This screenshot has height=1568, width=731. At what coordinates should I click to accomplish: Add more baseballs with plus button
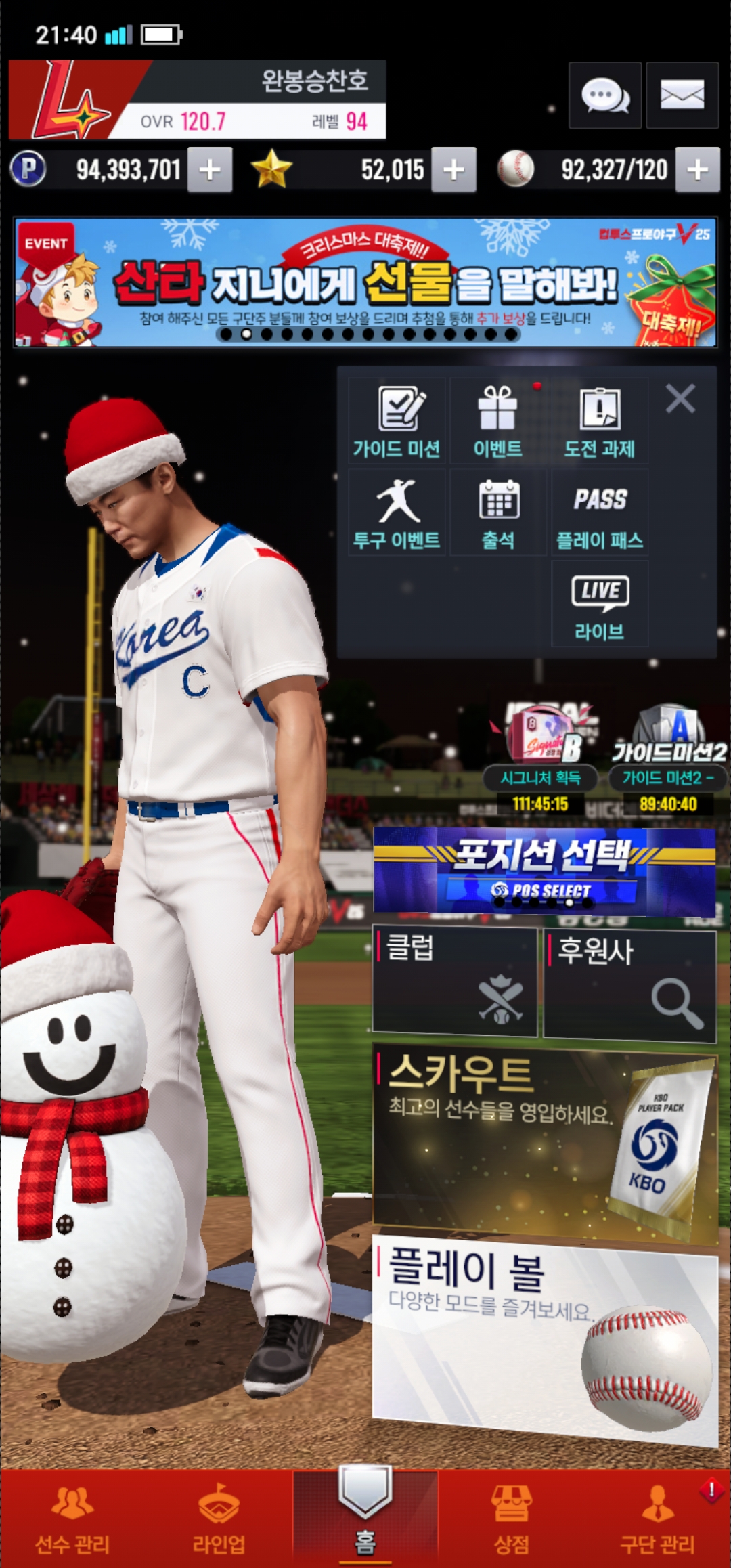point(697,170)
